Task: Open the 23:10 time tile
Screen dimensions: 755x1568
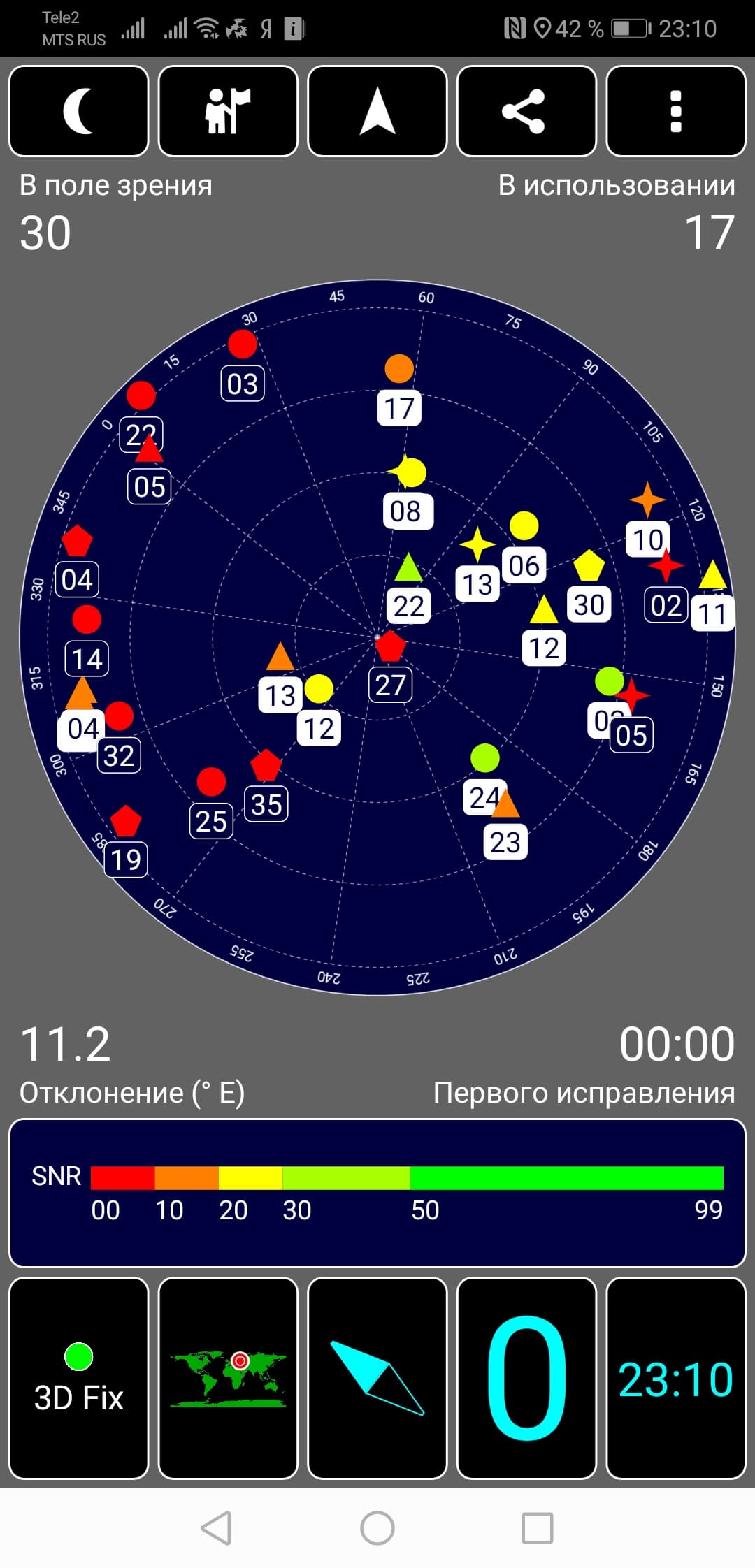Action: tap(675, 1378)
